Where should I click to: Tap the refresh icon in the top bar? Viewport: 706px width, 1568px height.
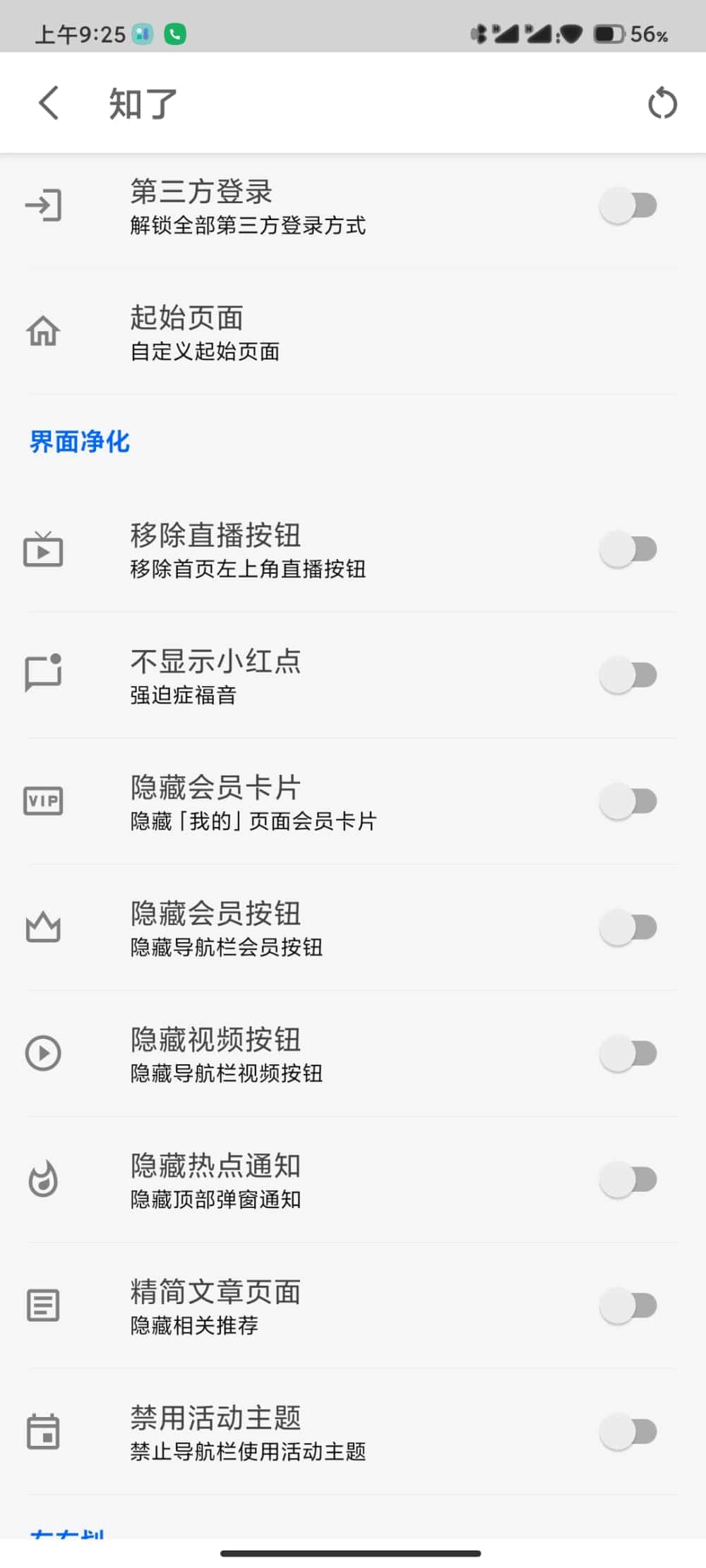coord(662,104)
